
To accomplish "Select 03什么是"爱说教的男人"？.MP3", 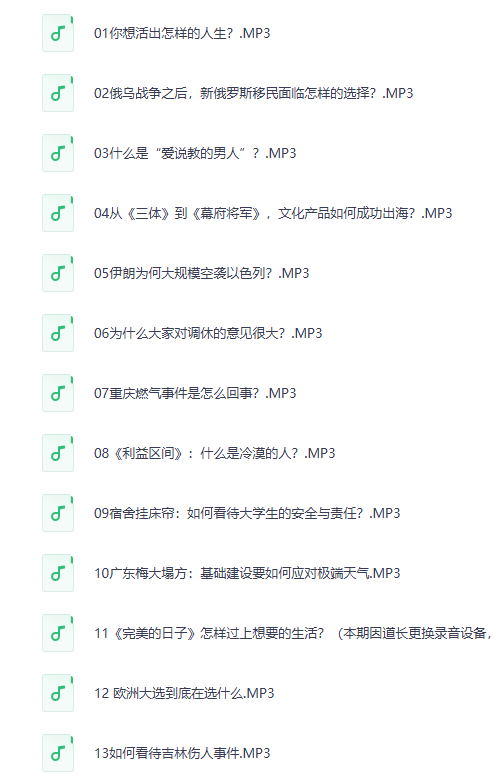I will (x=195, y=153).
